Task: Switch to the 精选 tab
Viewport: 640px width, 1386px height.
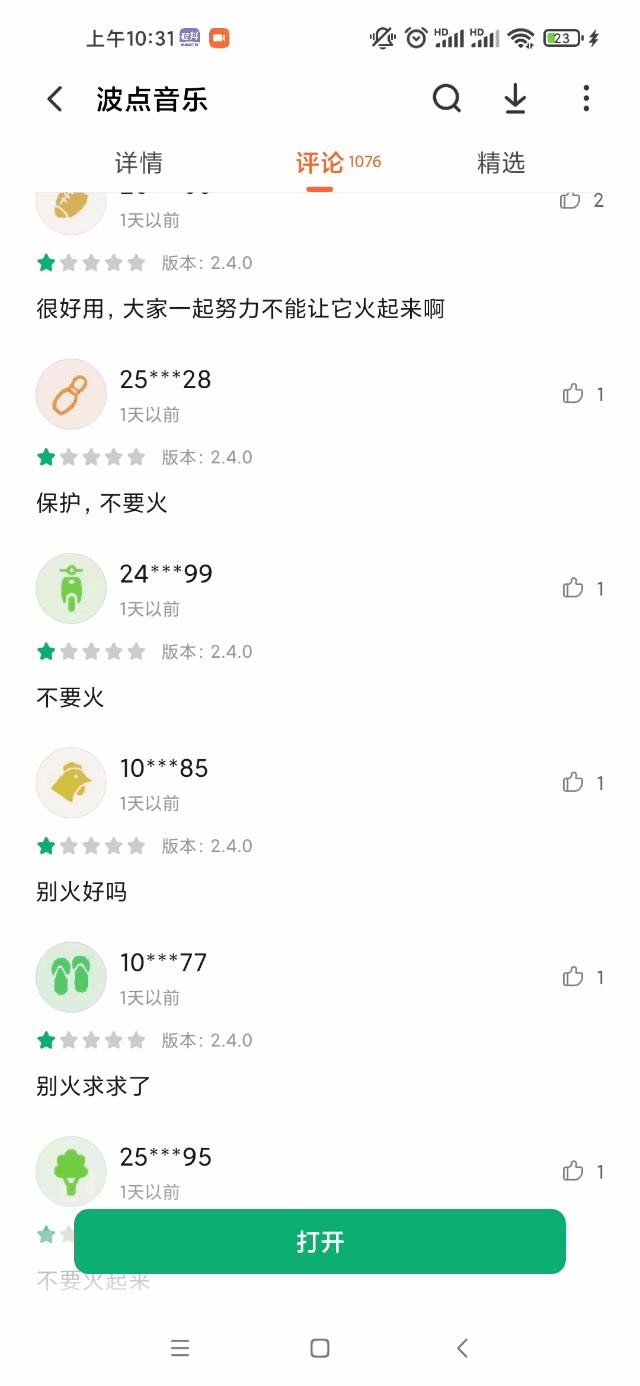Action: point(501,163)
